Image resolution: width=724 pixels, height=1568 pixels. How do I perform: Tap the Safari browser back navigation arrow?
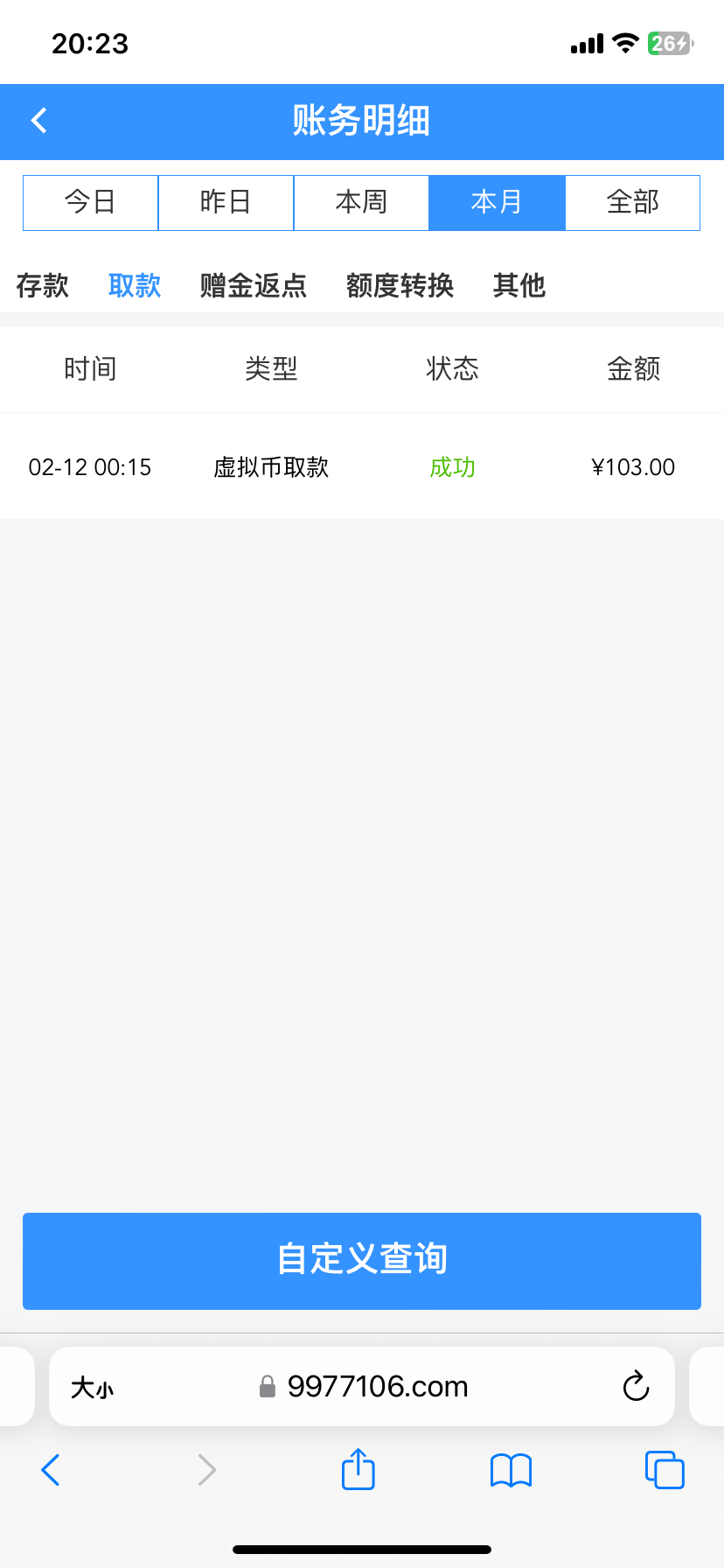click(50, 1470)
